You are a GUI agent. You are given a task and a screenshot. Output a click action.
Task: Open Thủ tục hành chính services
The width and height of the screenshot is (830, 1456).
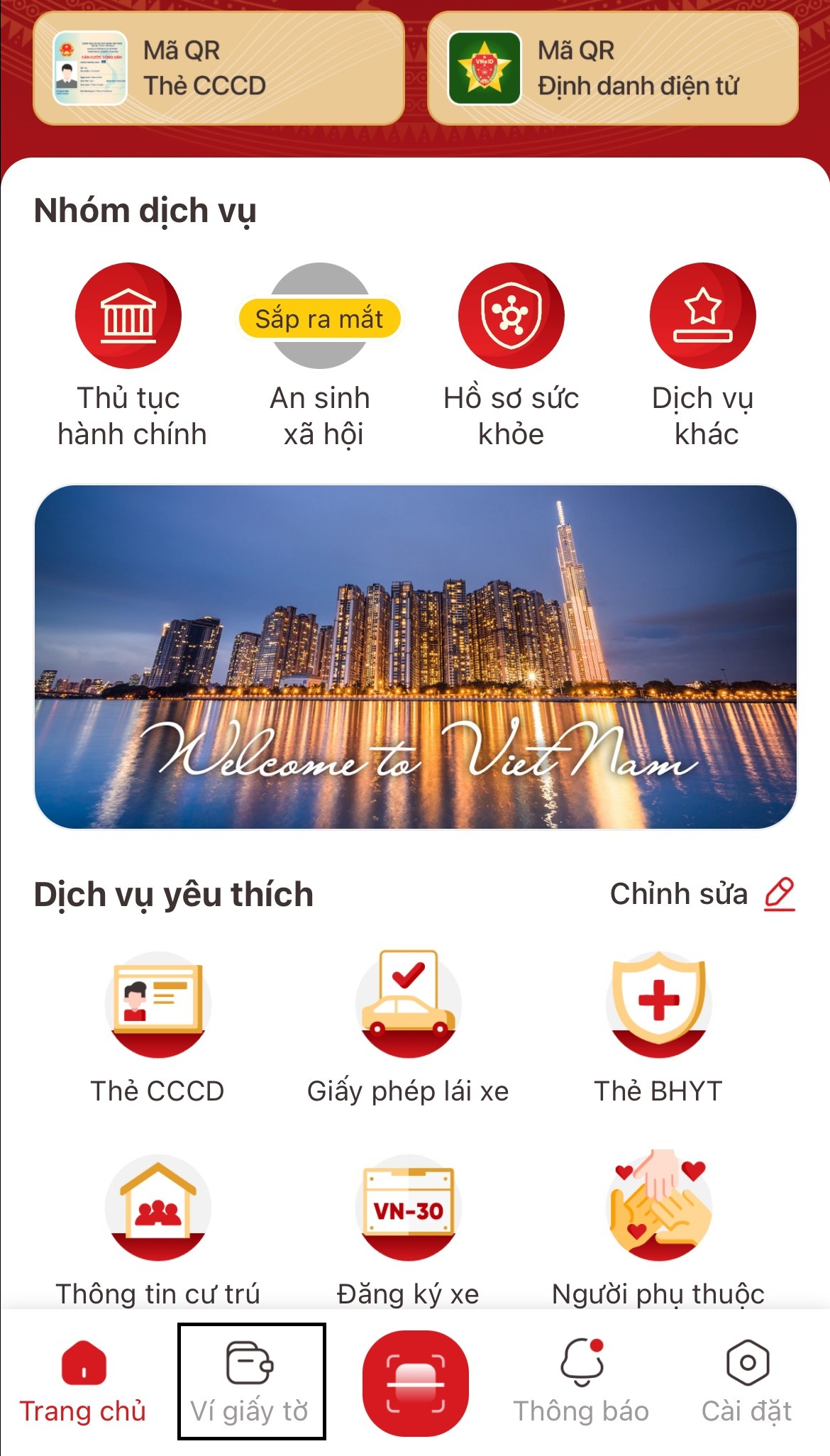point(129,356)
